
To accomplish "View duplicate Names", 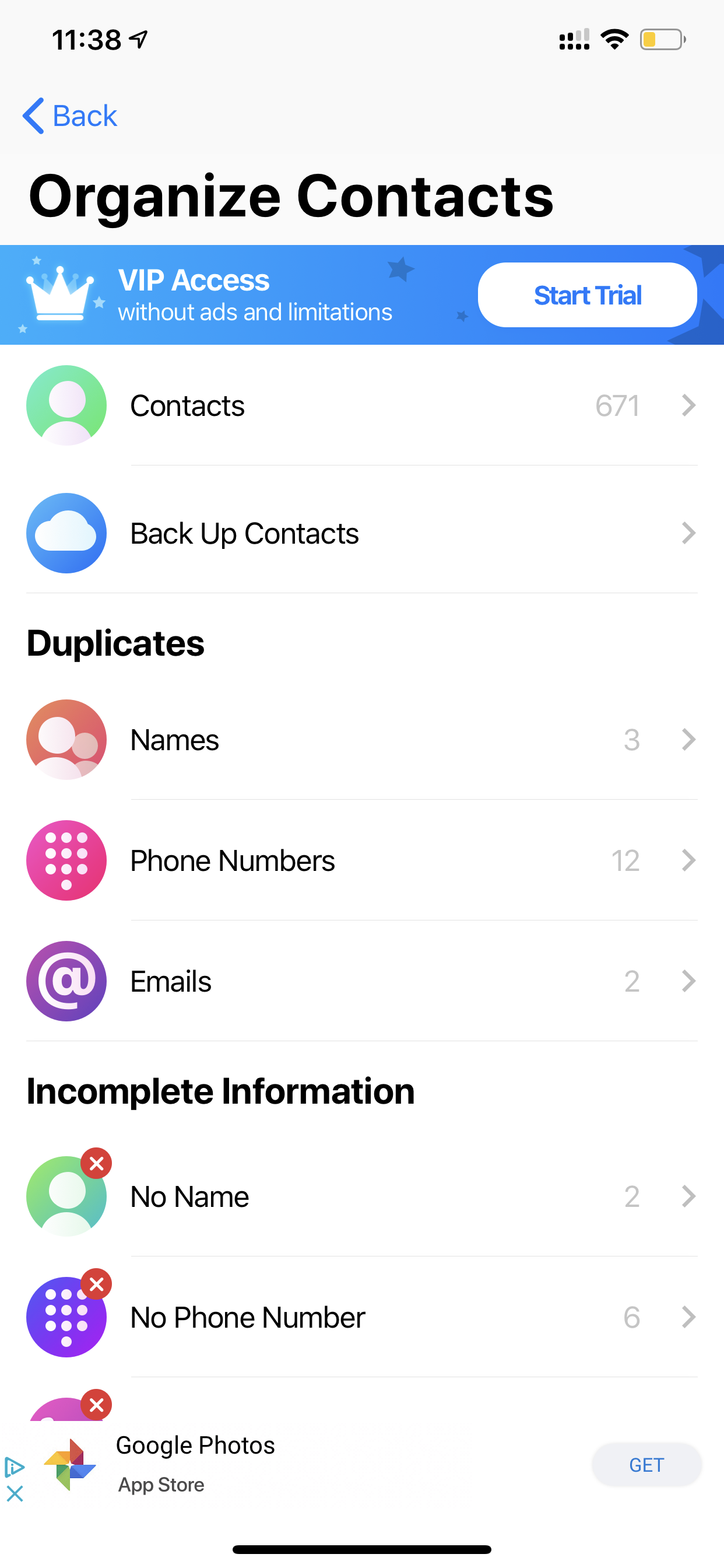I will pyautogui.click(x=362, y=740).
